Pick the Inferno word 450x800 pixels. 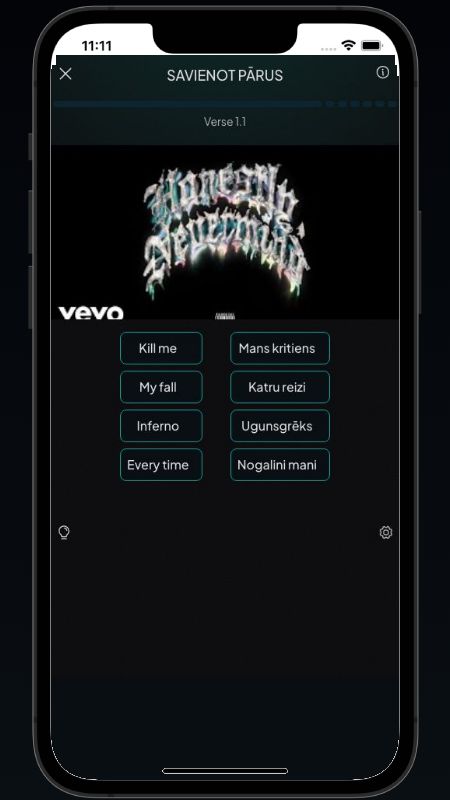coord(161,426)
